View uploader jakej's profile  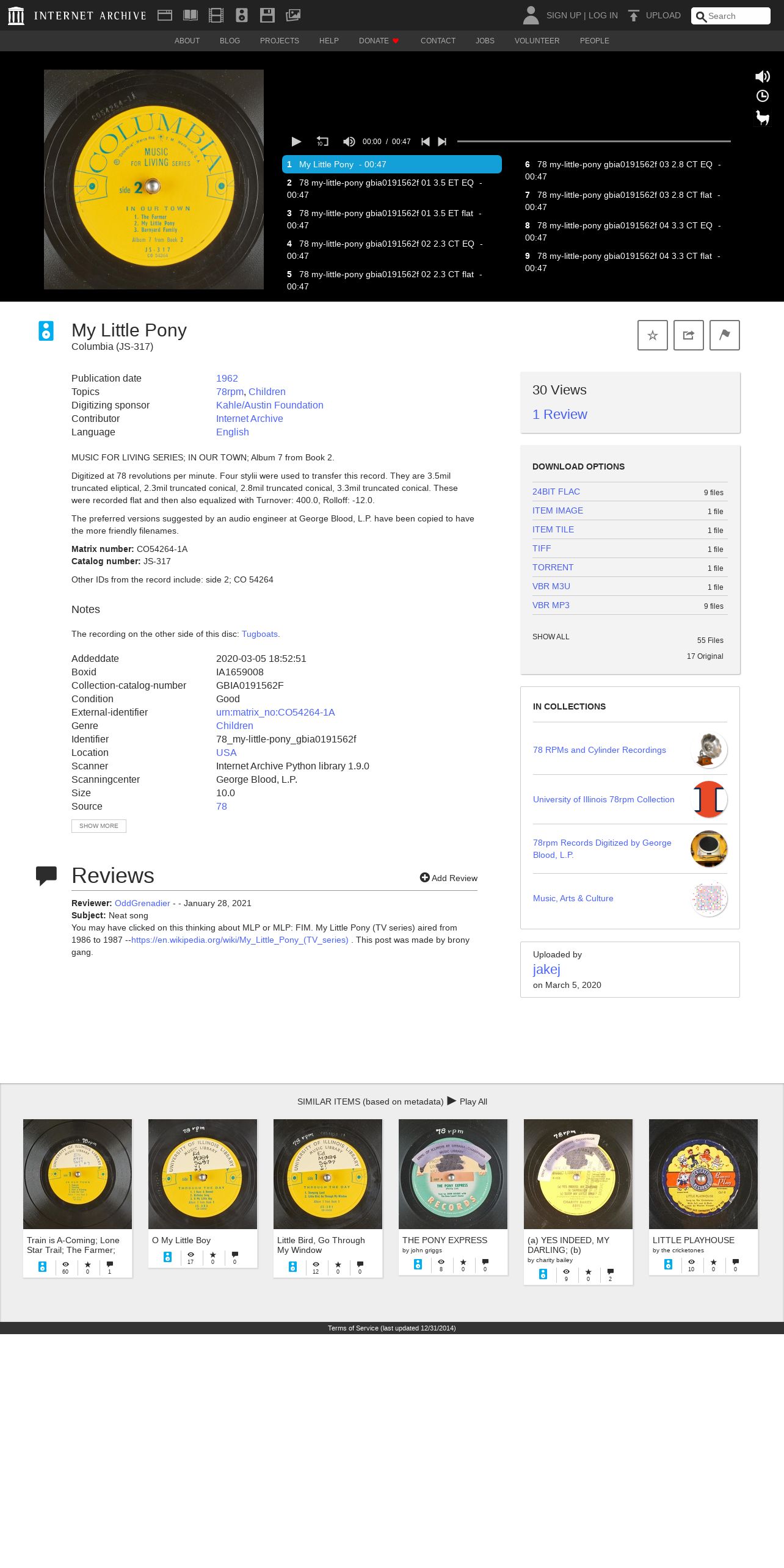(546, 969)
